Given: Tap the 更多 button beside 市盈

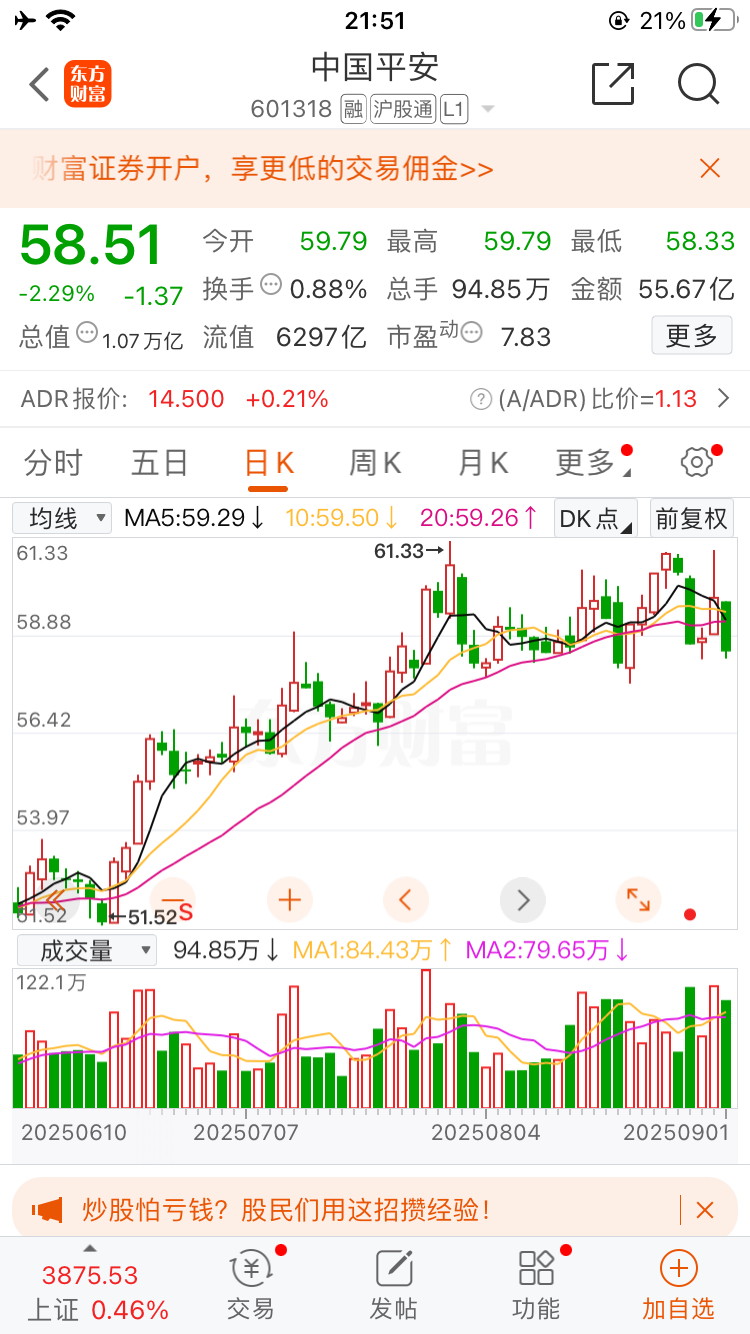Looking at the screenshot, I should pyautogui.click(x=692, y=336).
